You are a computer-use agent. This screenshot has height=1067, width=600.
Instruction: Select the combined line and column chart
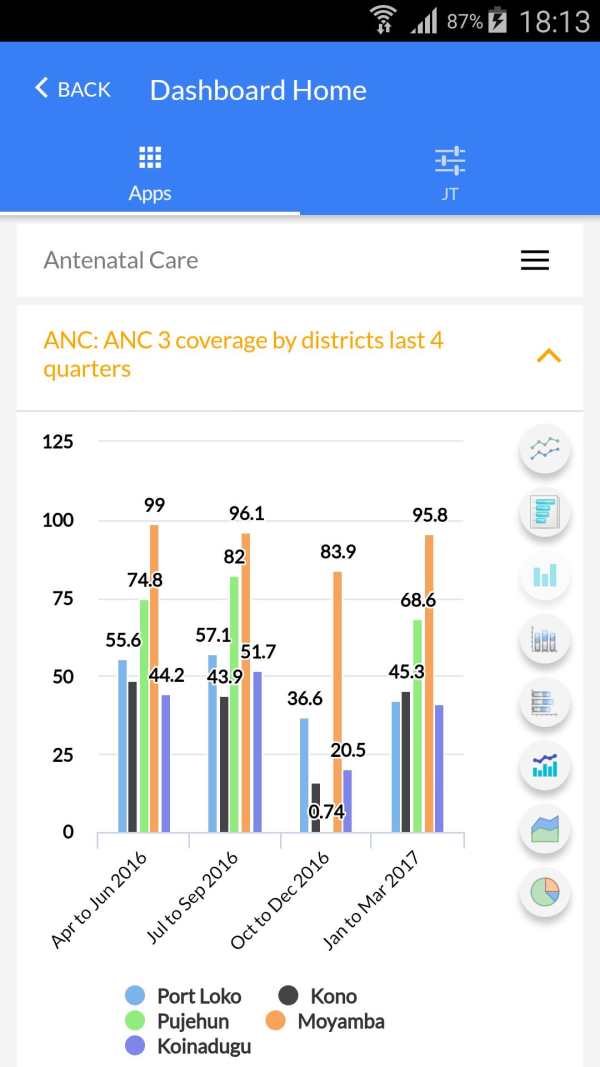click(x=544, y=766)
